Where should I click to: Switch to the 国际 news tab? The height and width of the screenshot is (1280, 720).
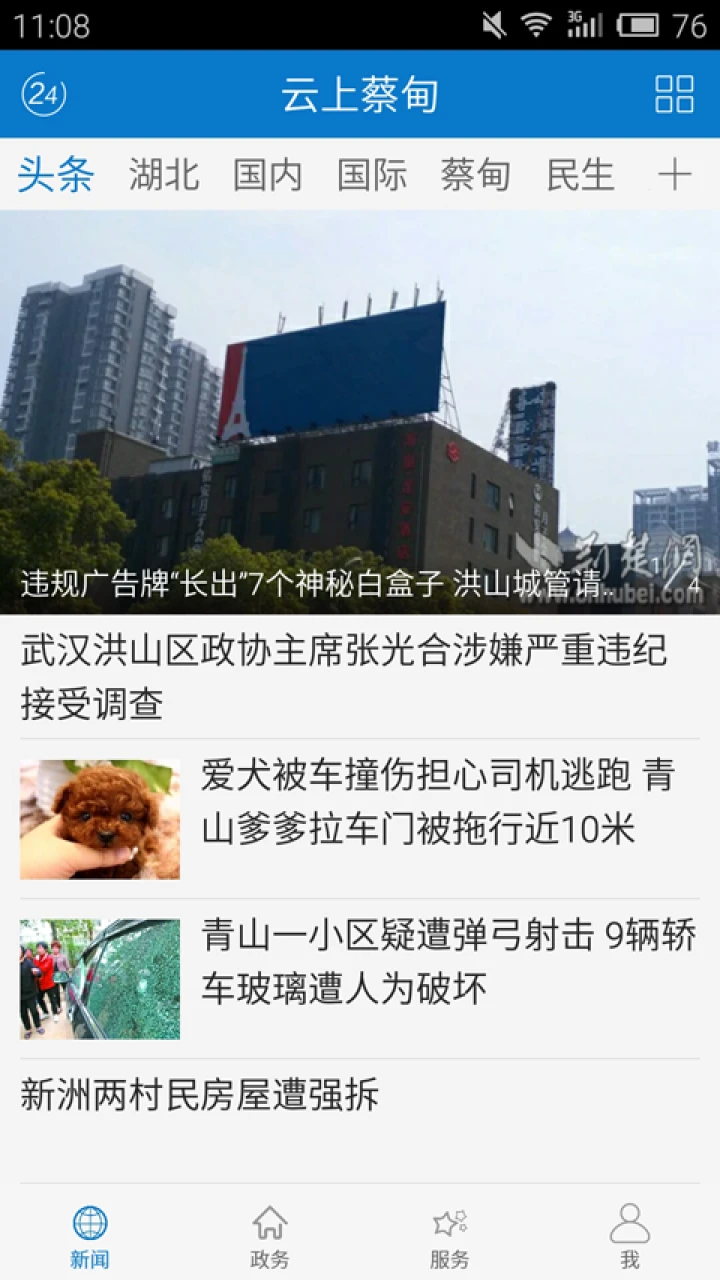(x=372, y=174)
